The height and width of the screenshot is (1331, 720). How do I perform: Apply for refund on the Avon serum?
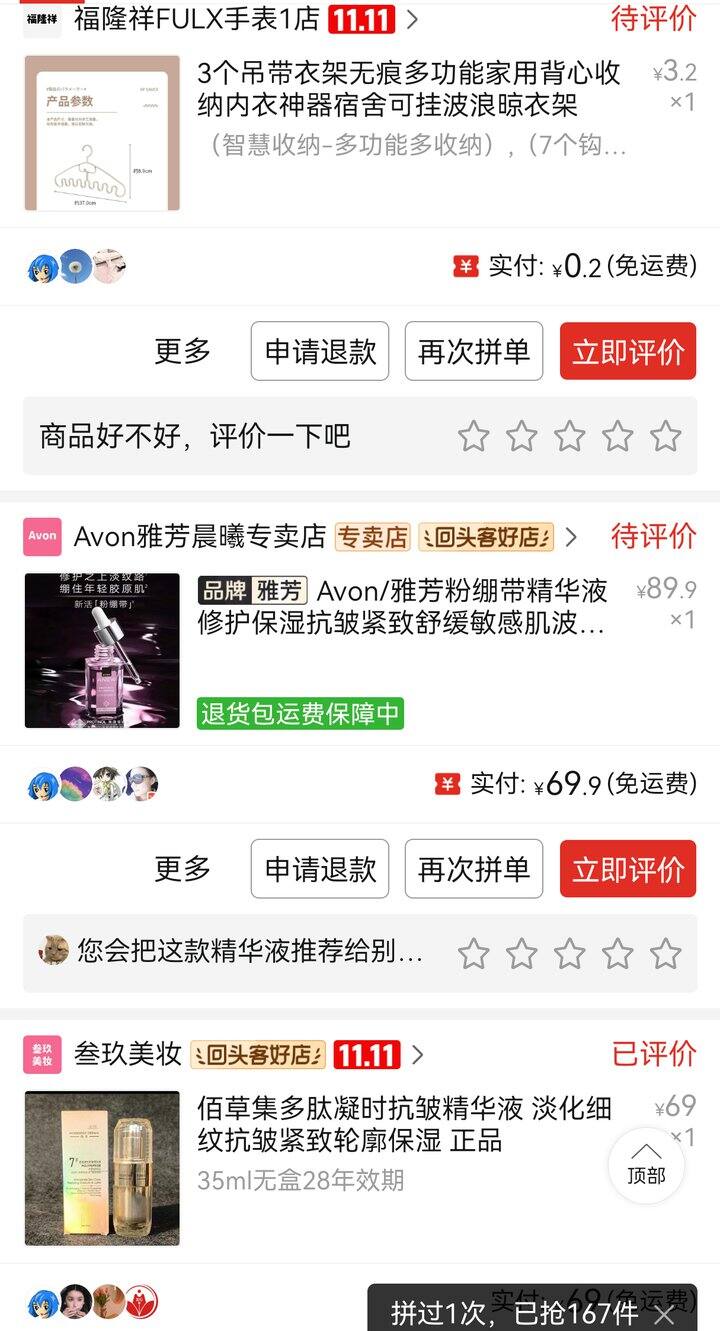tap(320, 869)
